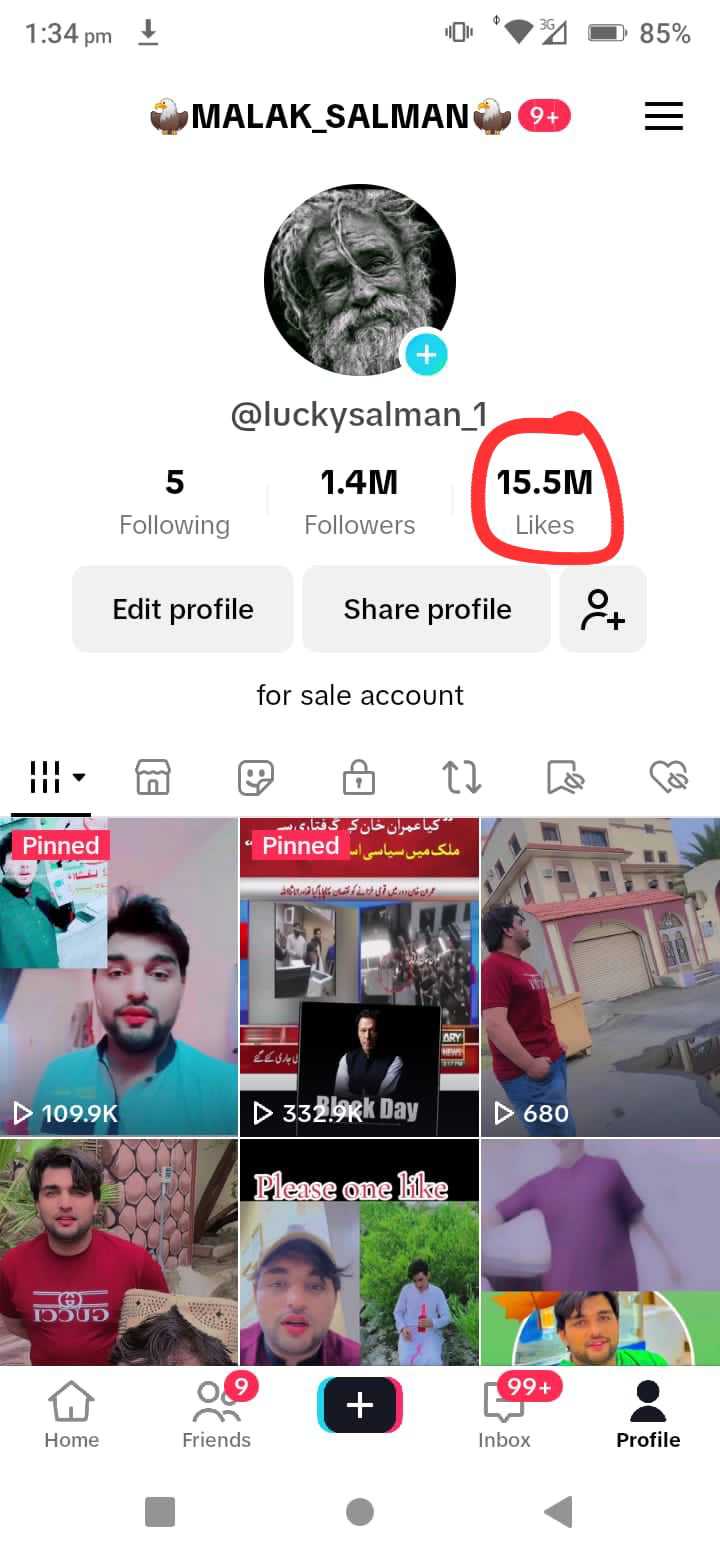This screenshot has width=720, height=1560.
Task: Tap the add-avatar plus badge
Action: (426, 354)
